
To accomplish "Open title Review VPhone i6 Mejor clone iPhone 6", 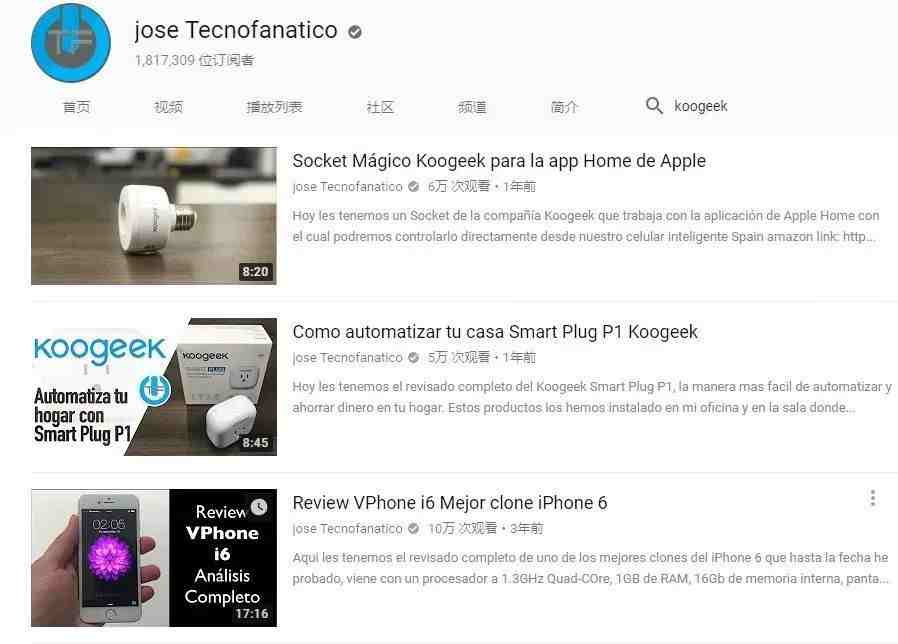I will [449, 502].
